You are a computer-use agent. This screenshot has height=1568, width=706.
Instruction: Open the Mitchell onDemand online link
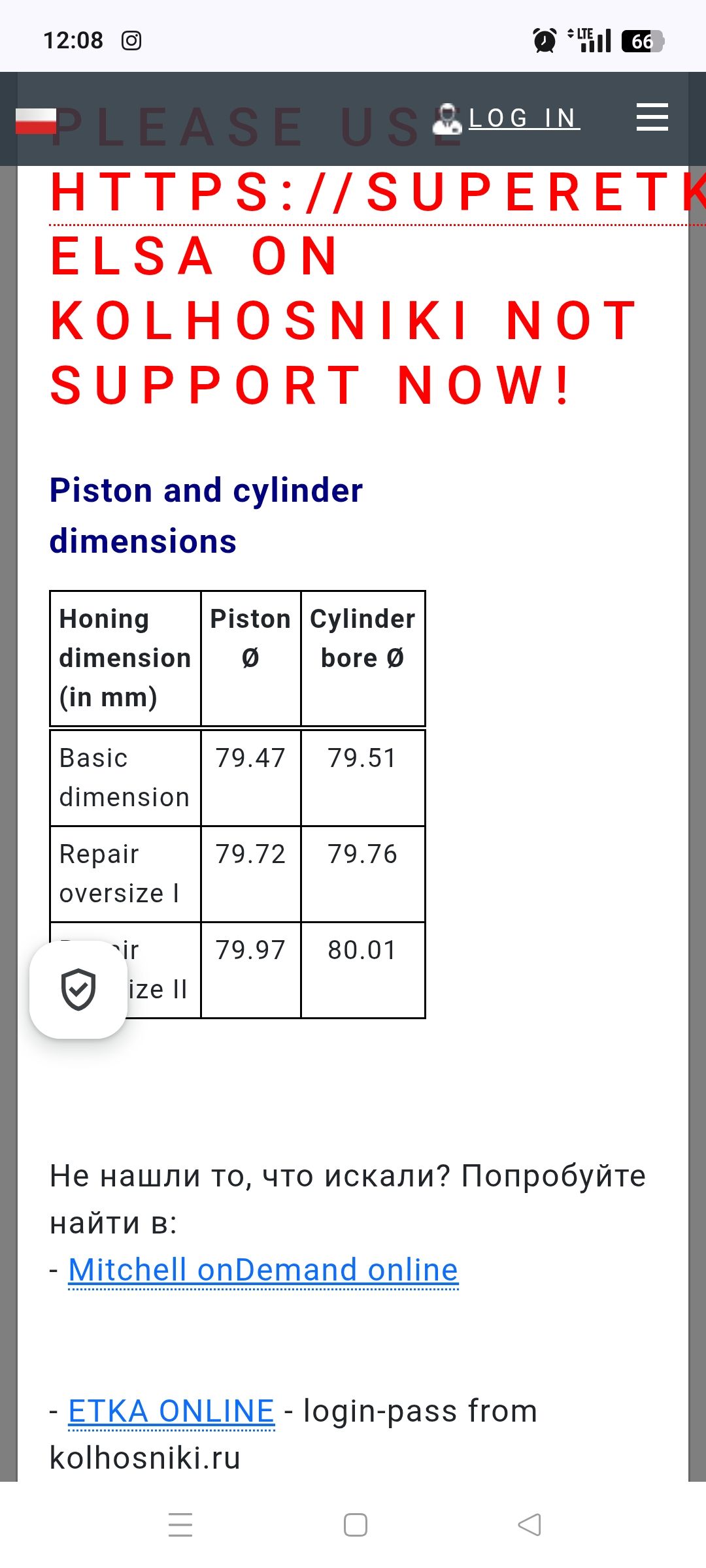263,1270
